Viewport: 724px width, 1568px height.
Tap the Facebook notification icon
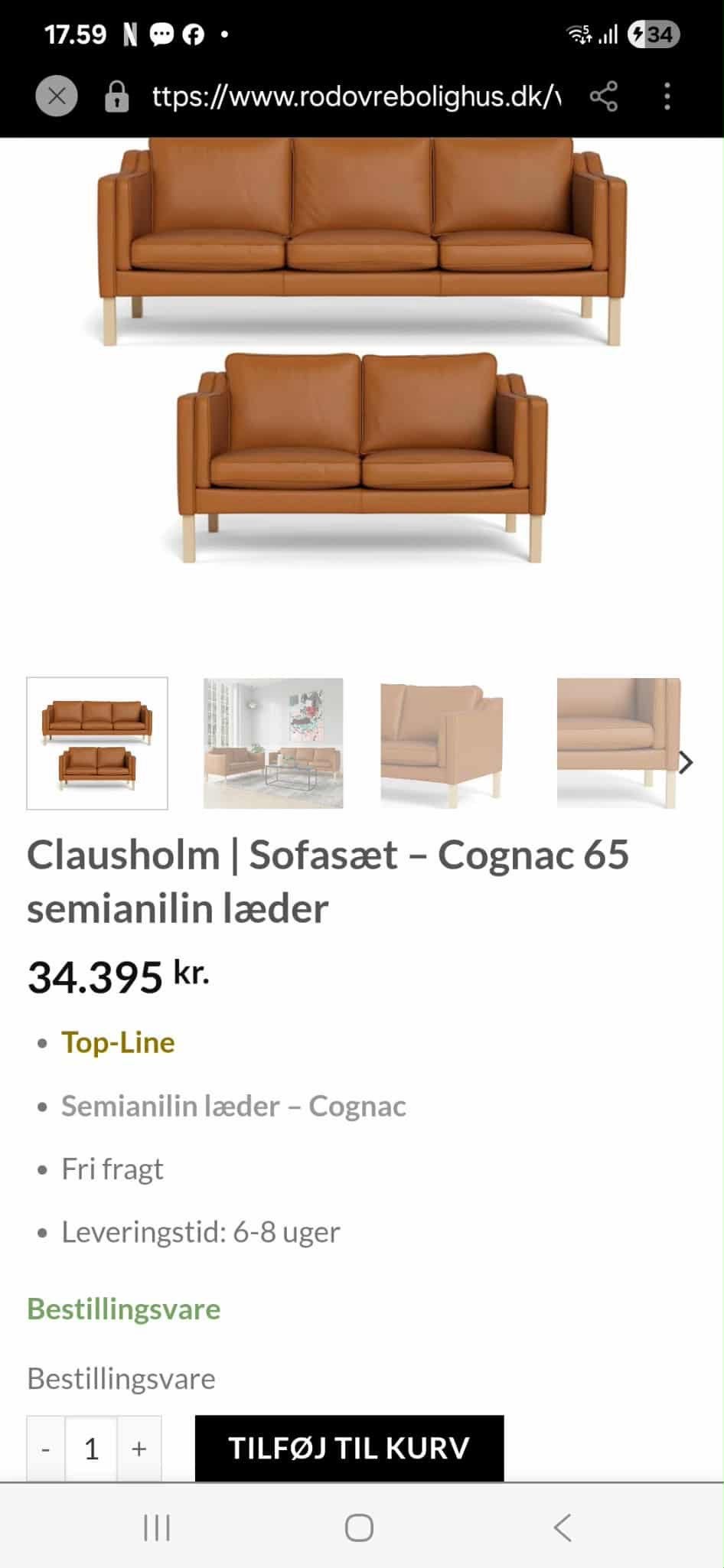click(192, 34)
